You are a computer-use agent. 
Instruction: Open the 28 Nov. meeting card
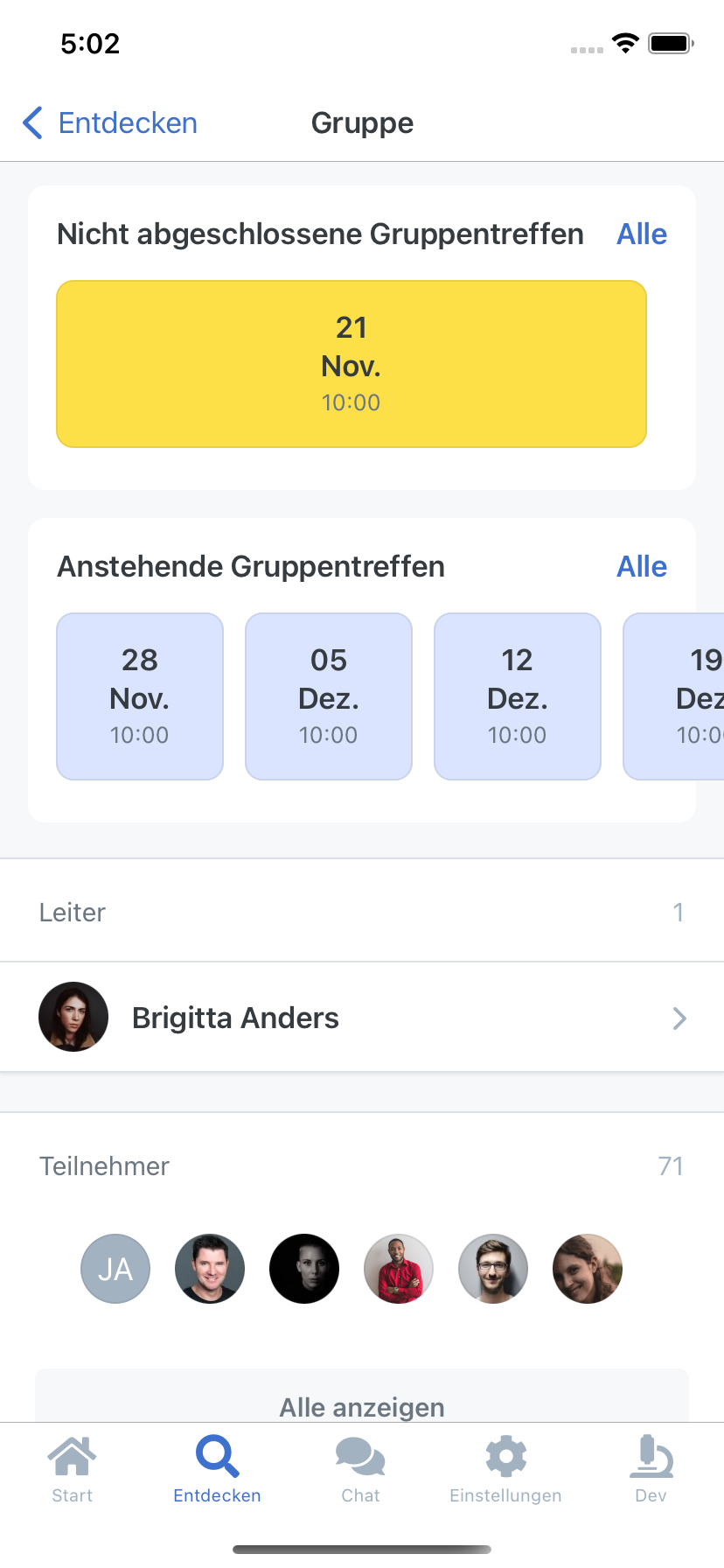click(140, 696)
